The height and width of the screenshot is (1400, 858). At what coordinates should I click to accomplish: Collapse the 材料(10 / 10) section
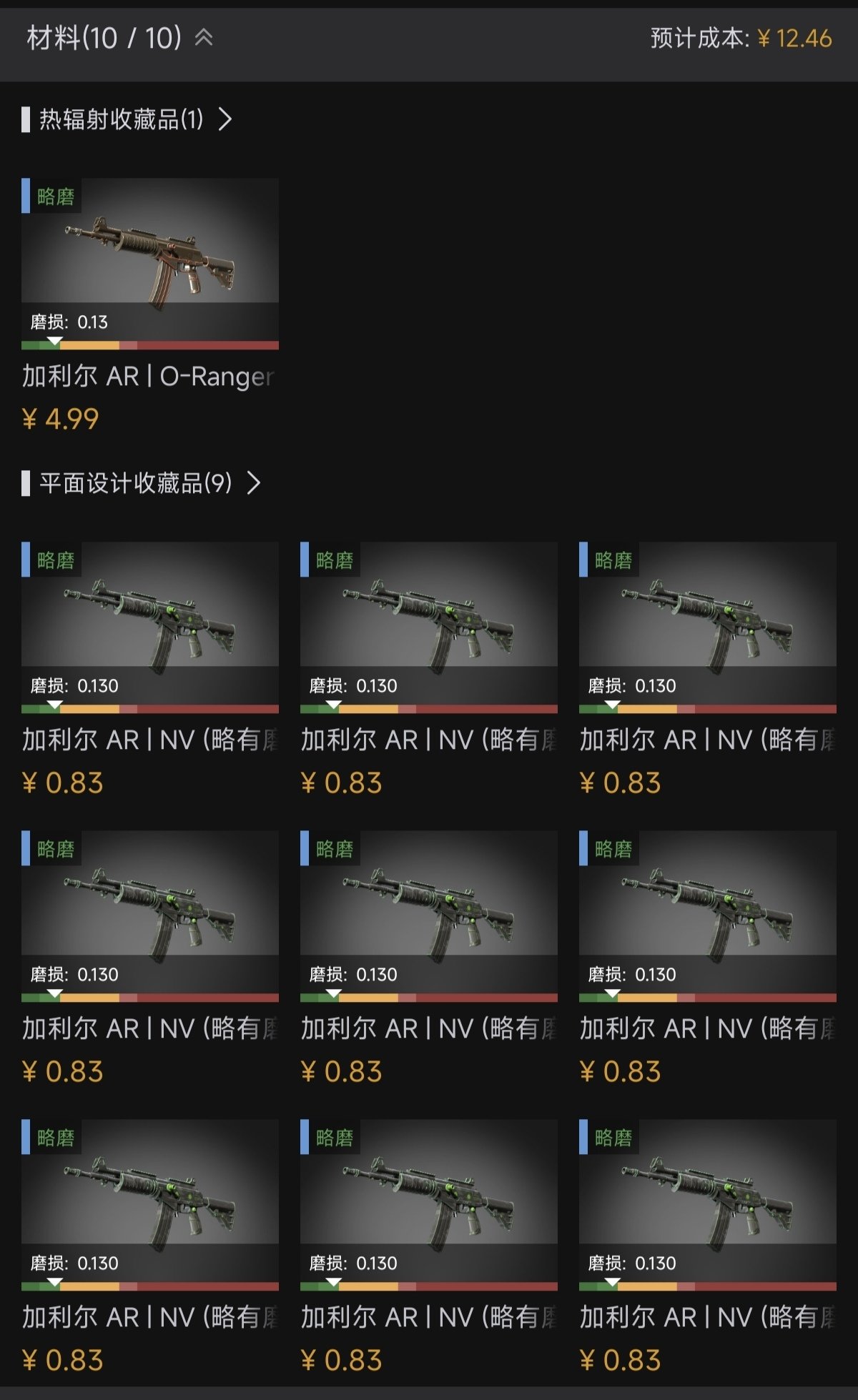point(204,38)
